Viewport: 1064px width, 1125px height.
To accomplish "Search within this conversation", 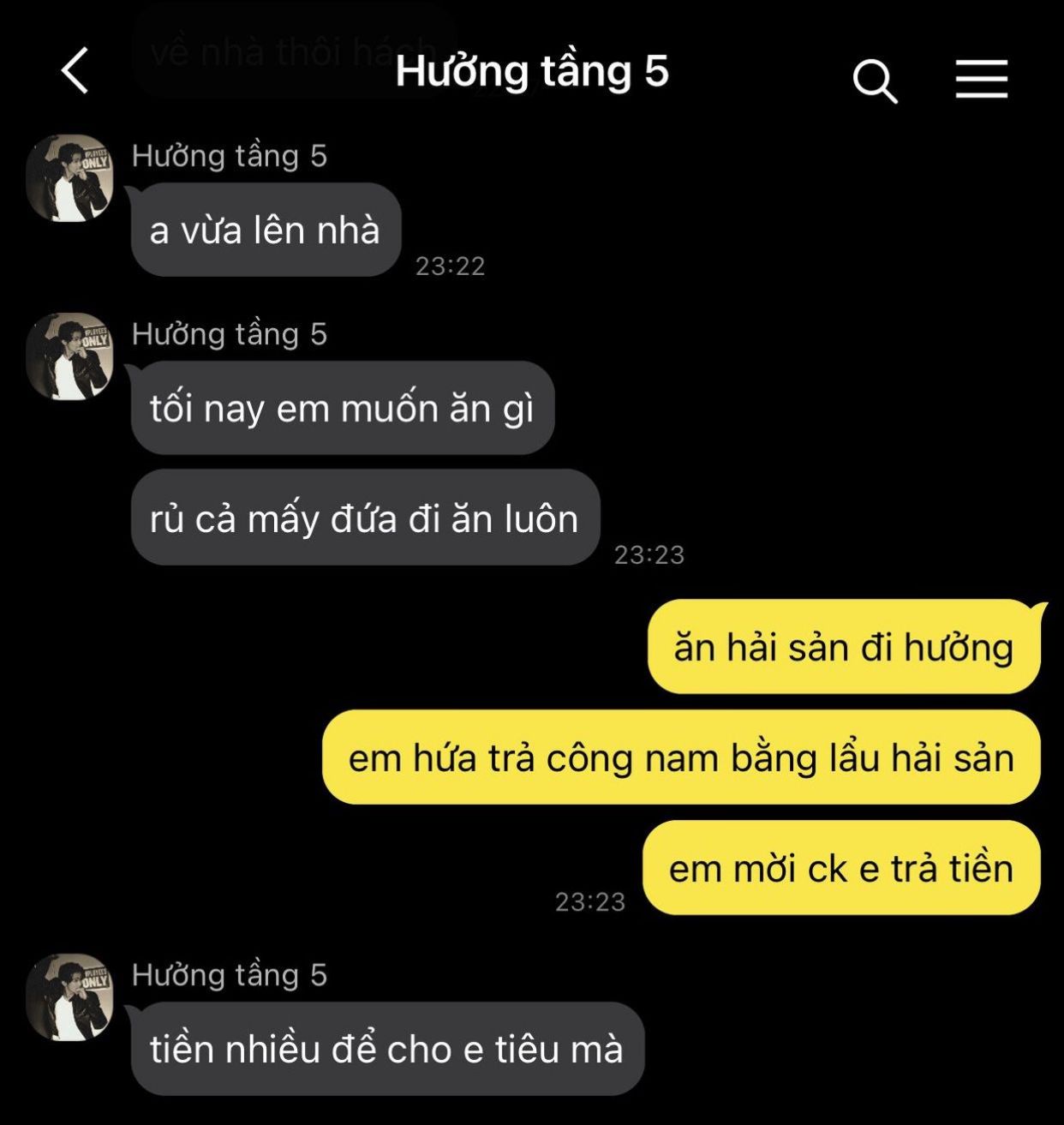I will 875,81.
